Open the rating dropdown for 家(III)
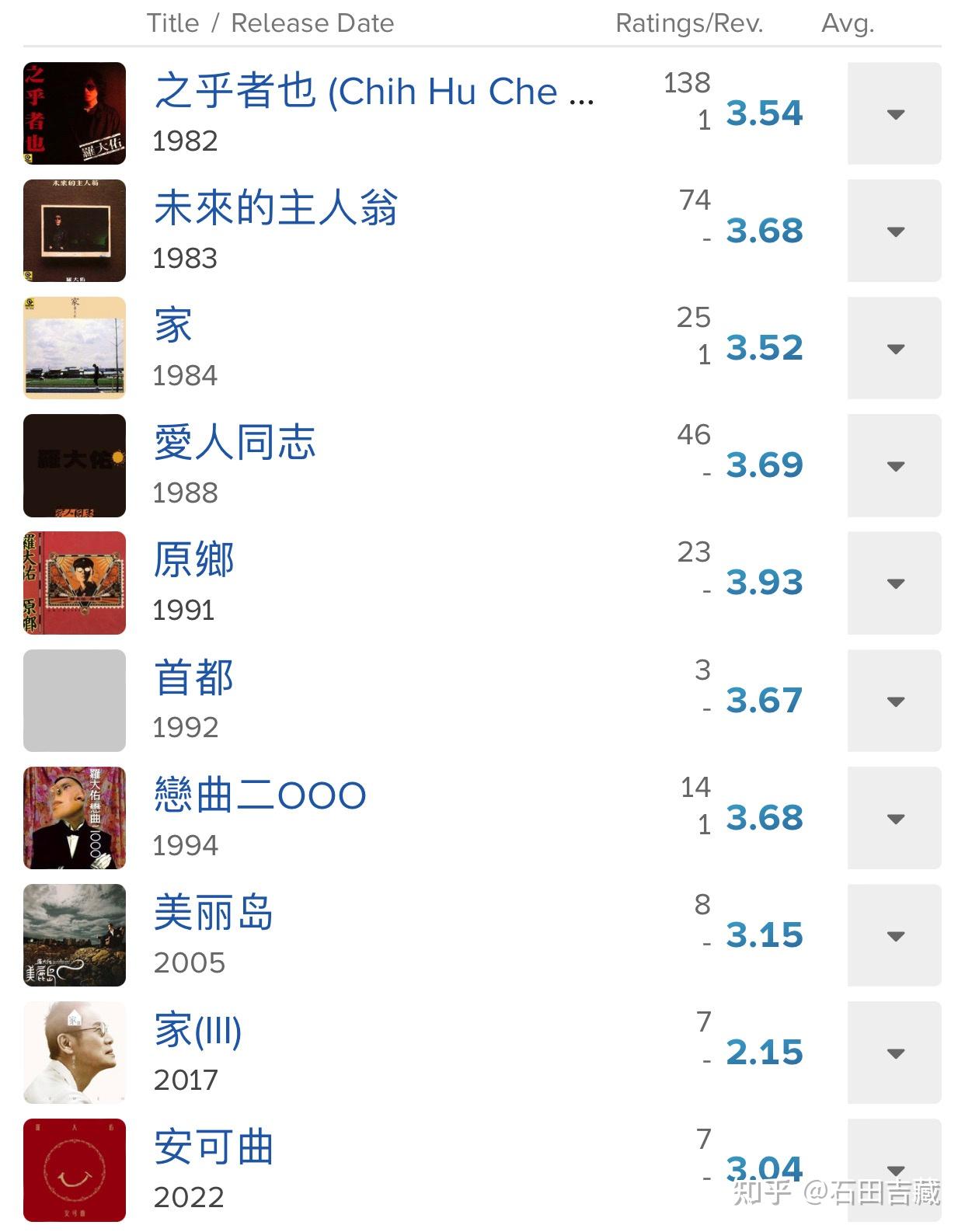 coord(894,1053)
